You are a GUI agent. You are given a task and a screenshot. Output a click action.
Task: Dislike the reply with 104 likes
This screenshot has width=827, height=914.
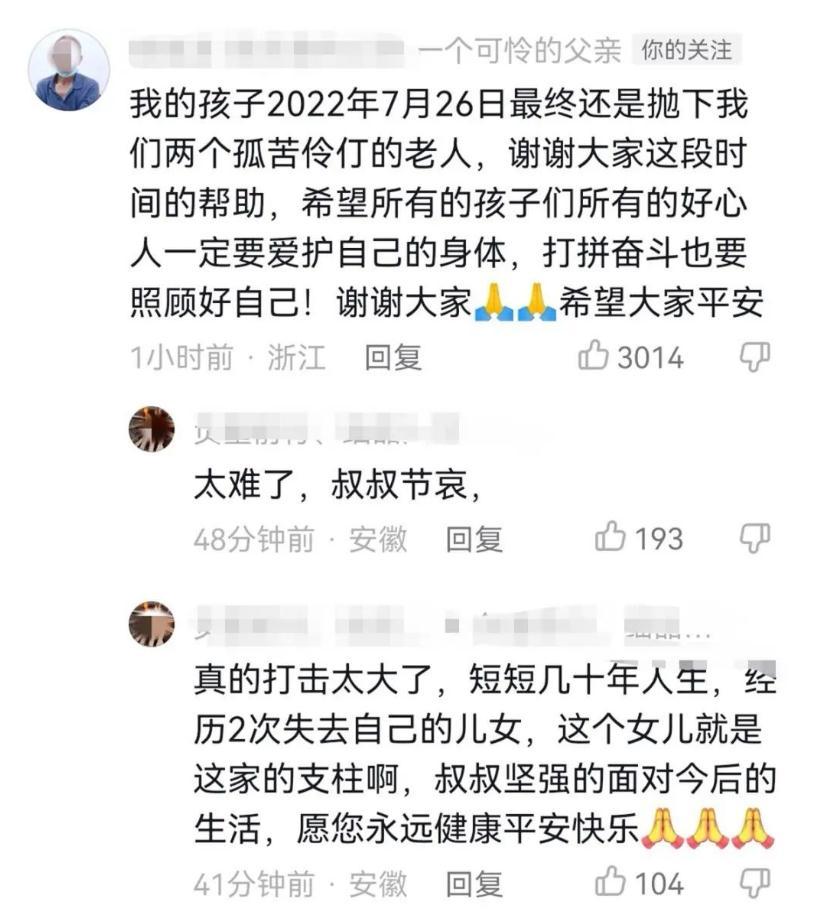coord(754,883)
